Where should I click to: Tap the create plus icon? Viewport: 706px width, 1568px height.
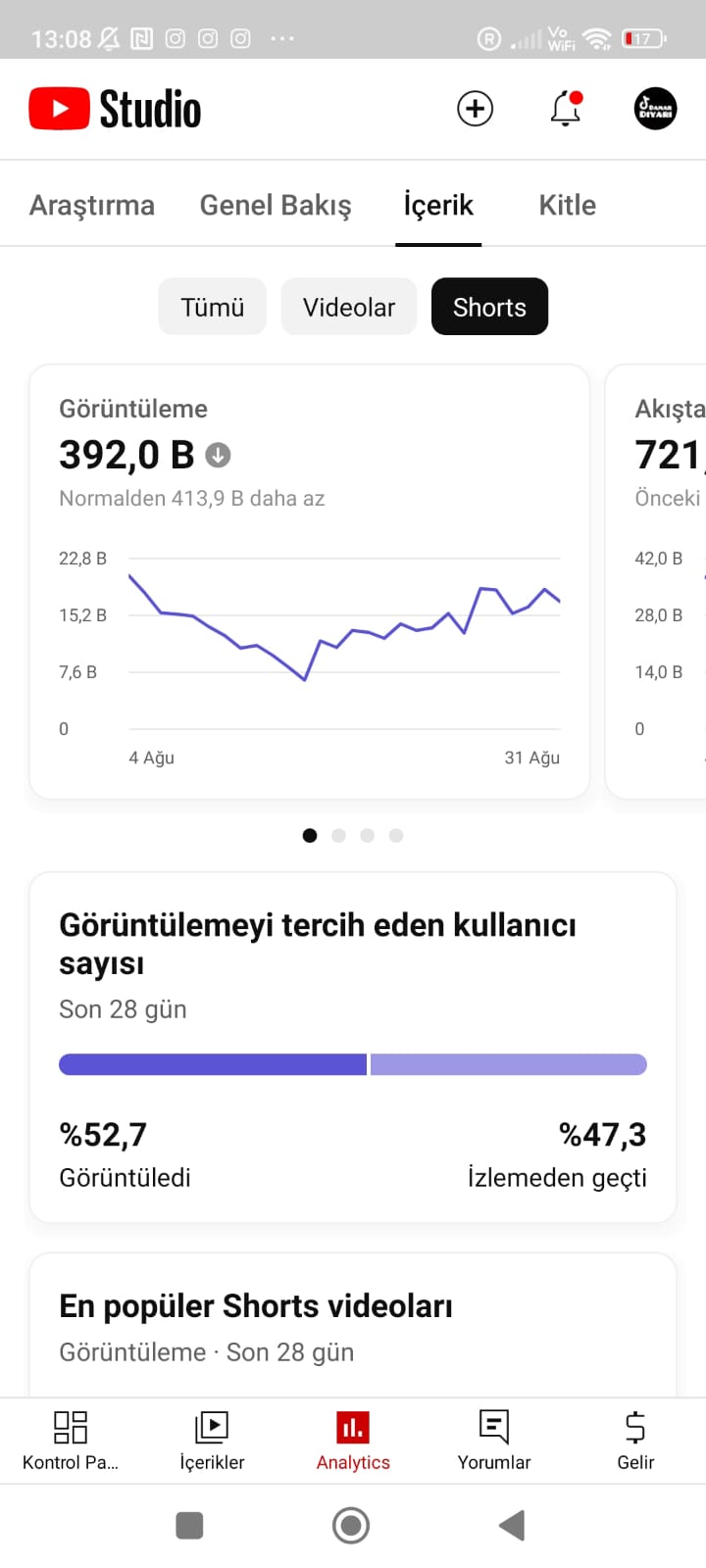pos(476,109)
